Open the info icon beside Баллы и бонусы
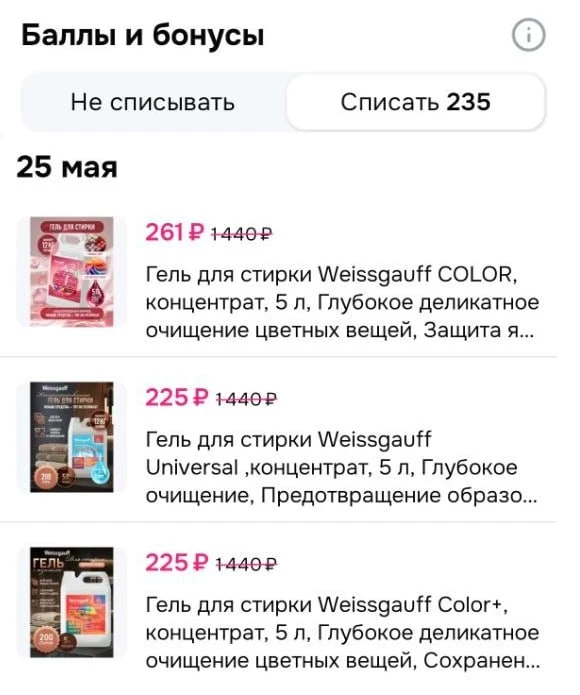The image size is (580, 695). point(529,35)
